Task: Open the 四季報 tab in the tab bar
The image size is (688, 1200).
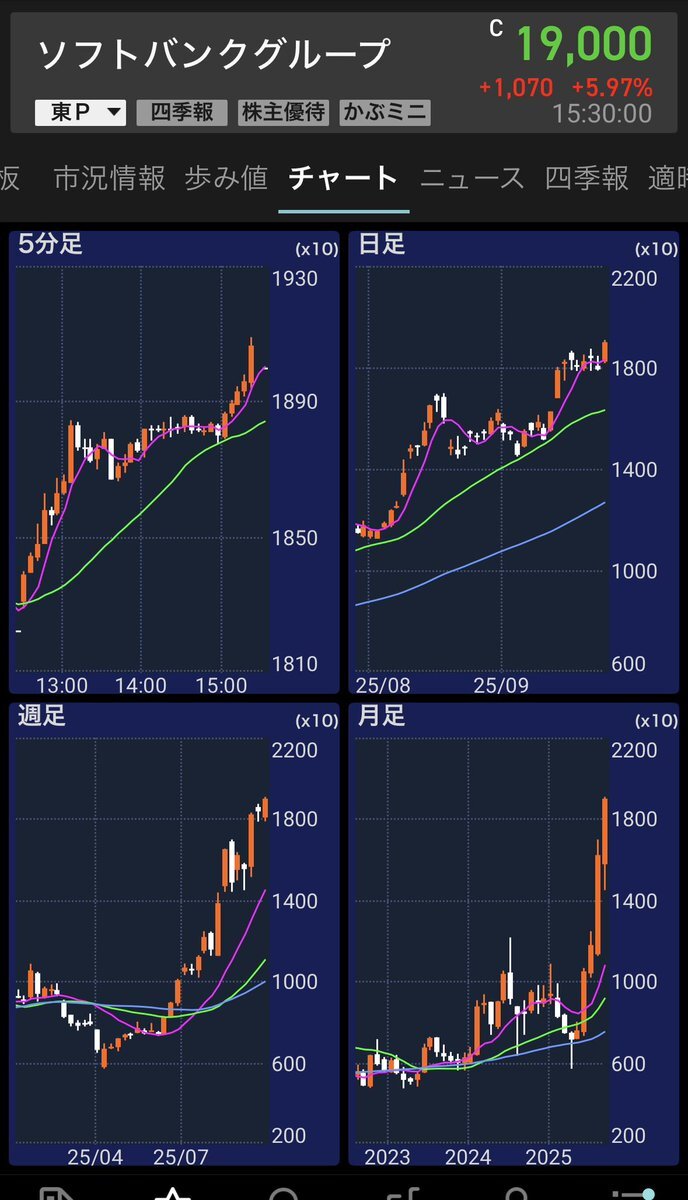Action: click(587, 179)
